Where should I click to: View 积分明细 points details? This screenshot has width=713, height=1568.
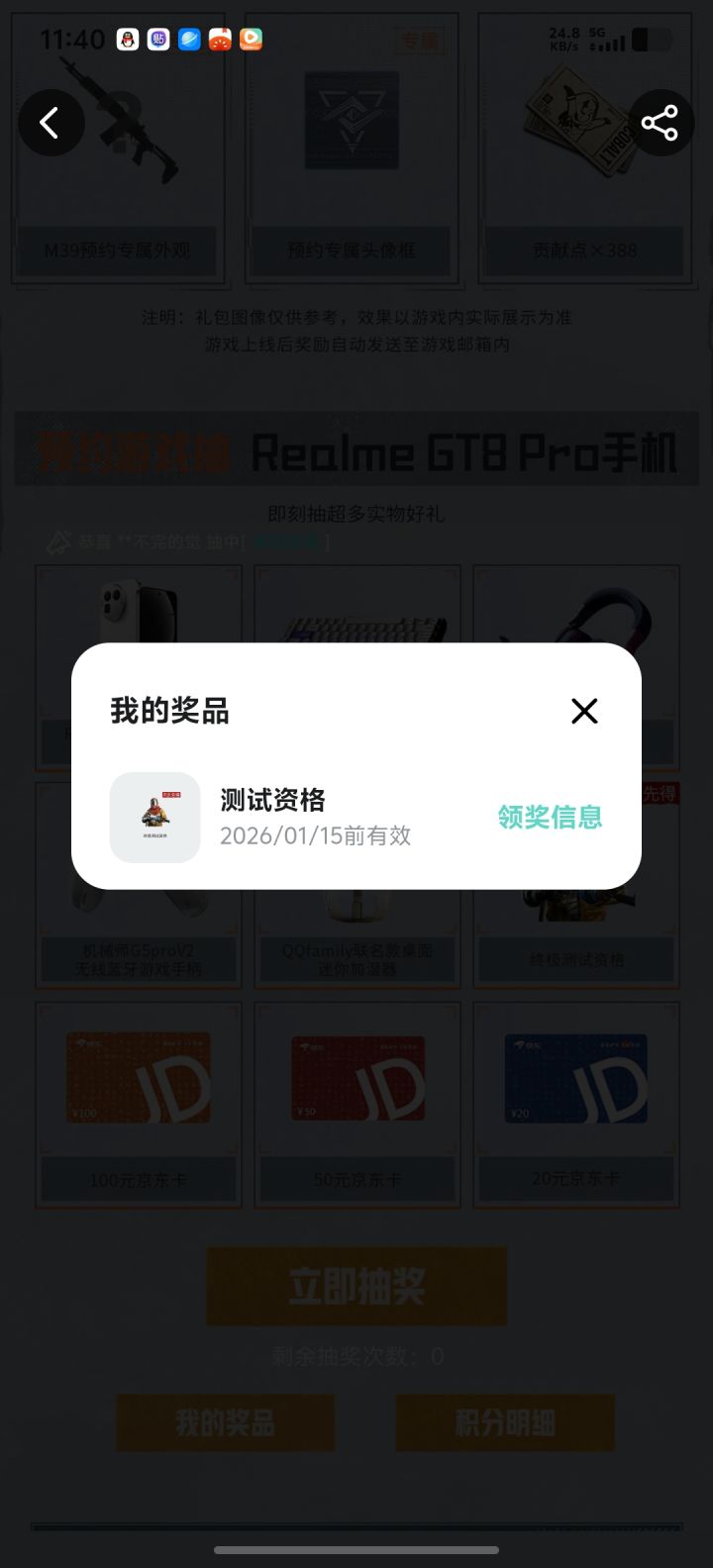click(x=505, y=1422)
